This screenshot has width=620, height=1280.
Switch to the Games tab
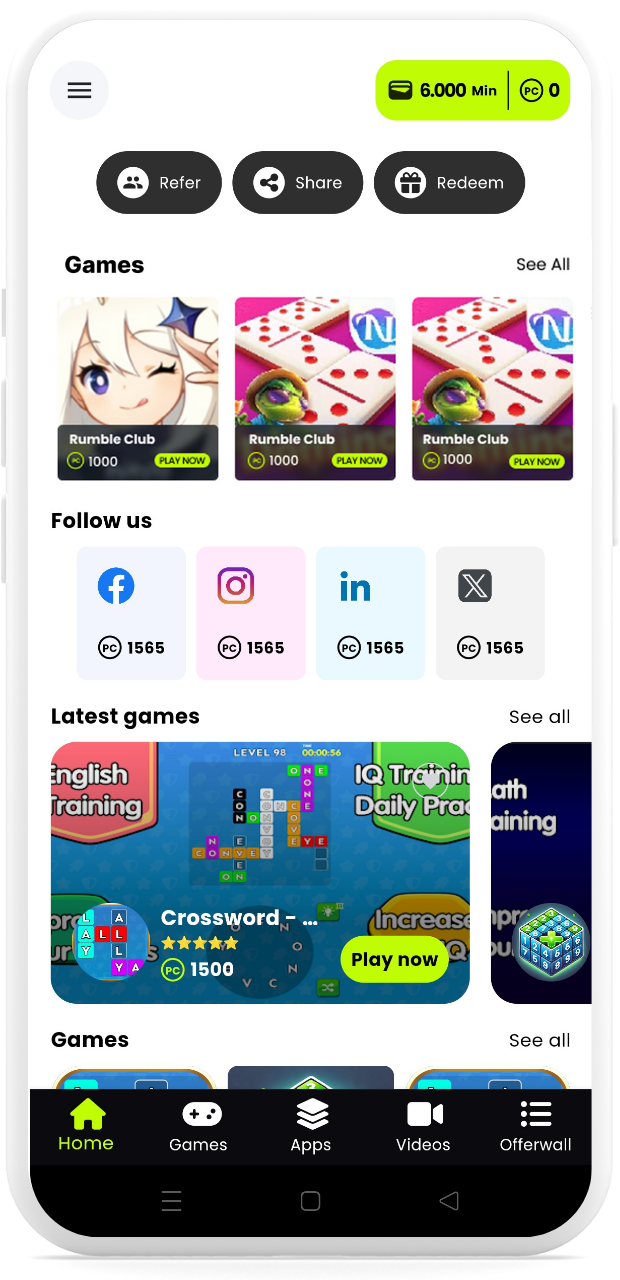click(x=198, y=1127)
